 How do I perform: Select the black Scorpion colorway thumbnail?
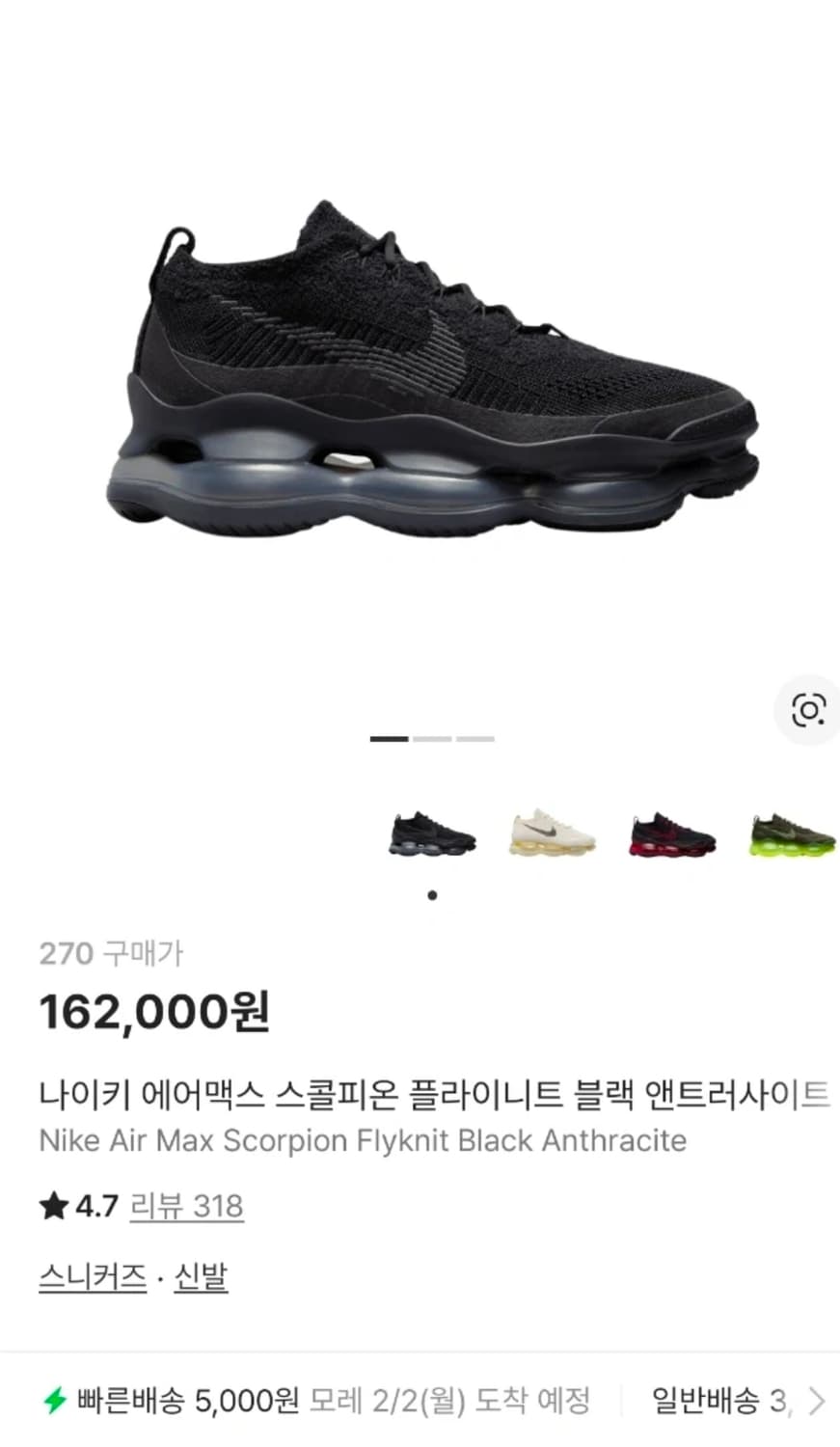point(432,834)
